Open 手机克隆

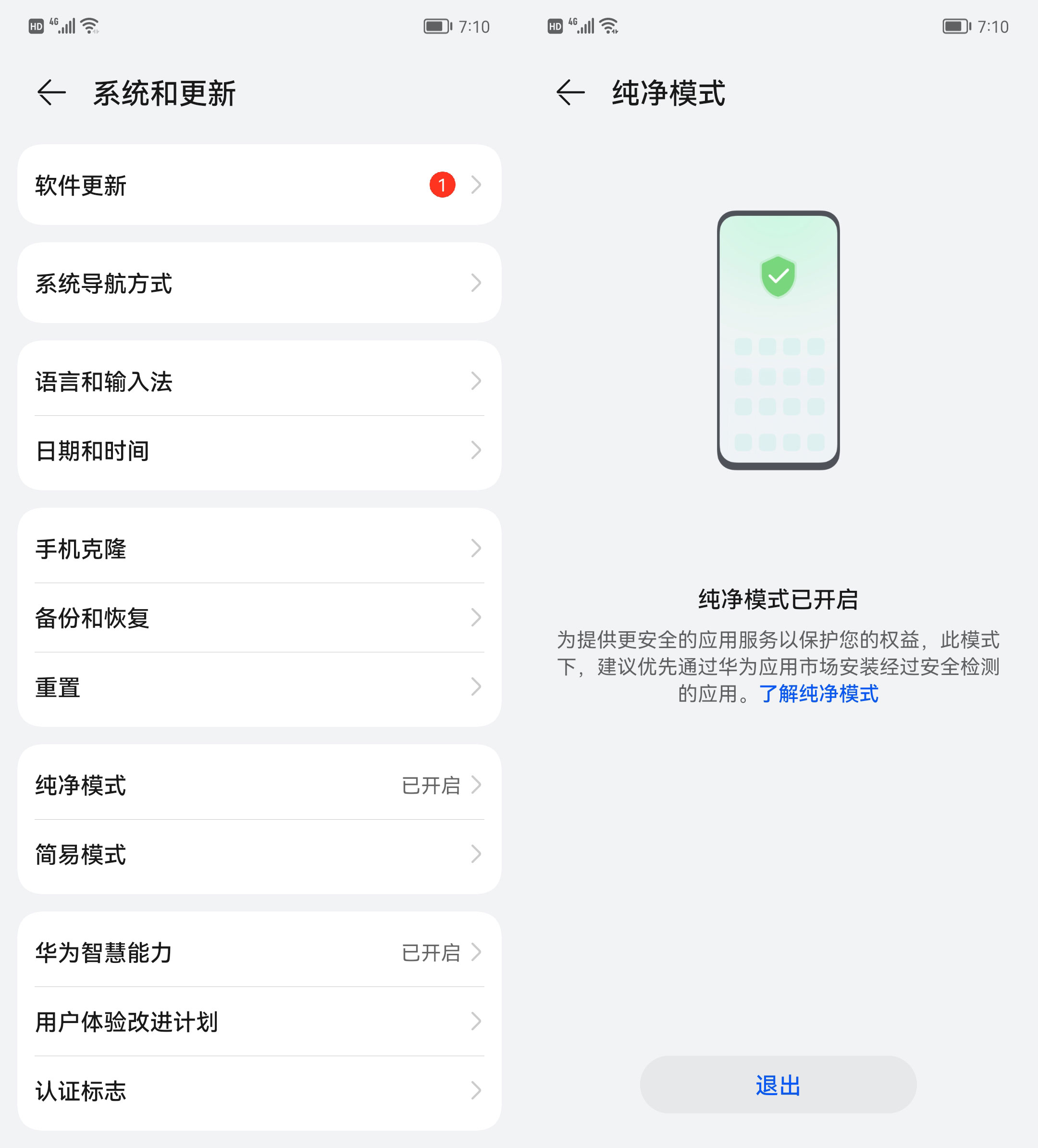259,549
